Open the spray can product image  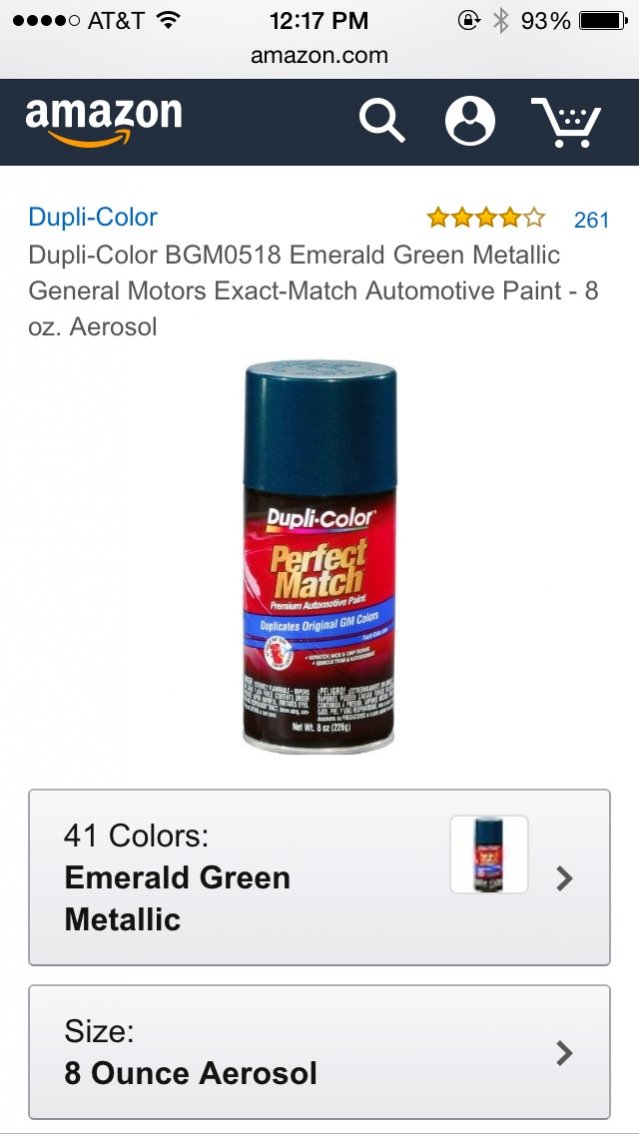(320, 557)
